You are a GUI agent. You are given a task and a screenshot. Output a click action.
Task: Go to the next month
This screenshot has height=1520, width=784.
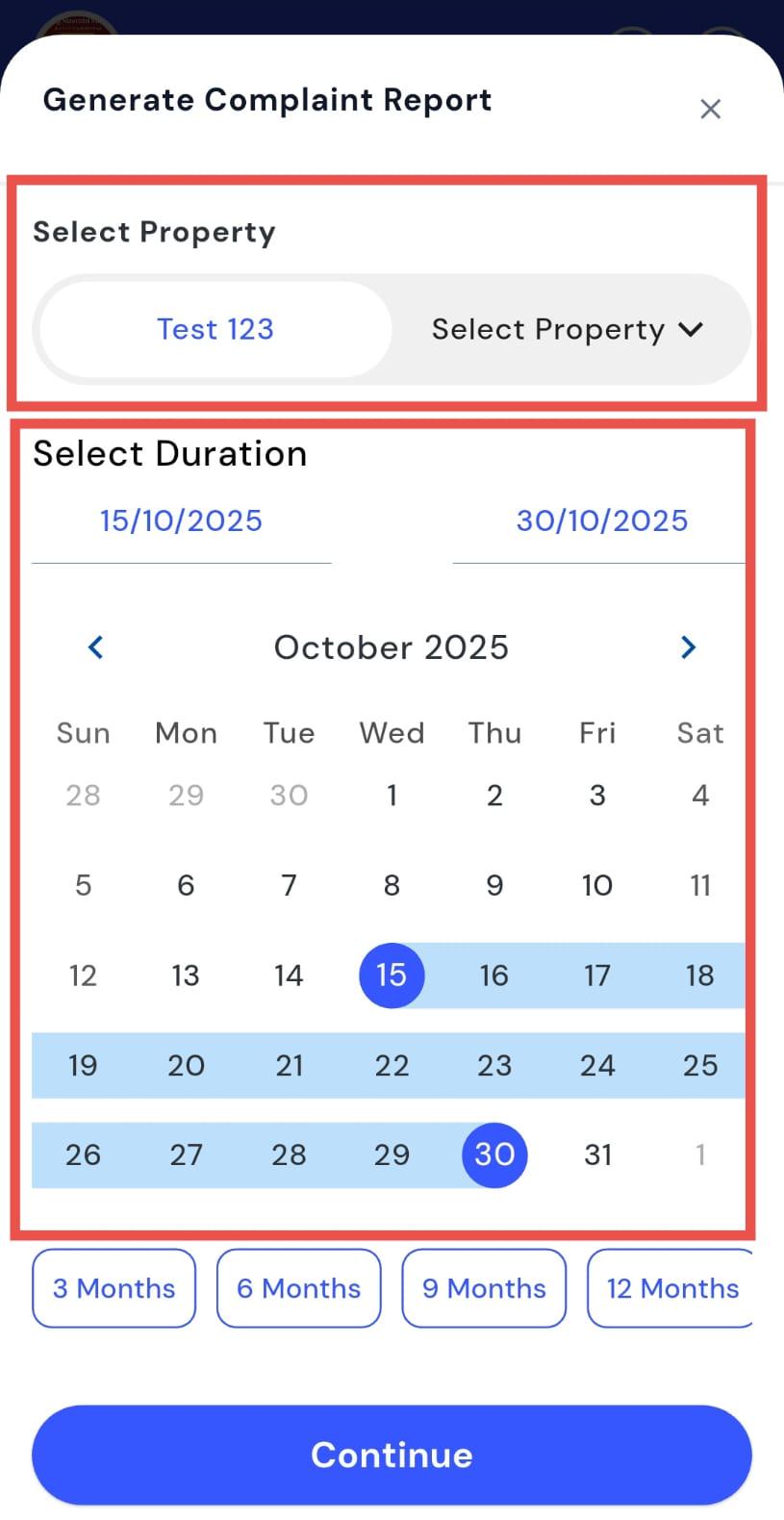coord(688,647)
